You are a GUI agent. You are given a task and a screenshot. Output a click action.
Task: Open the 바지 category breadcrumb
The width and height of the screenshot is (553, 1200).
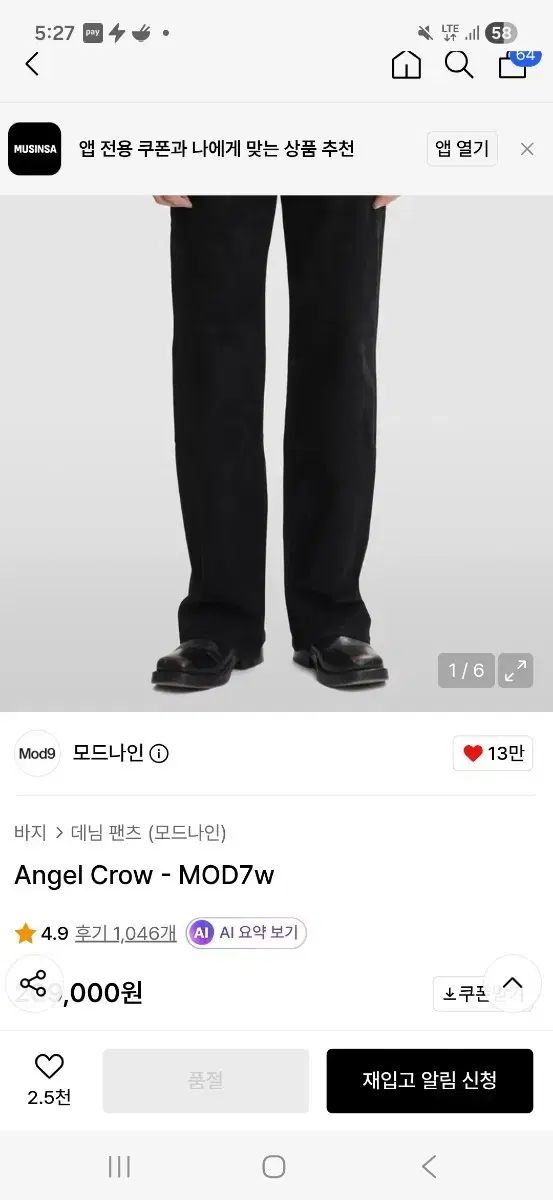coord(30,832)
